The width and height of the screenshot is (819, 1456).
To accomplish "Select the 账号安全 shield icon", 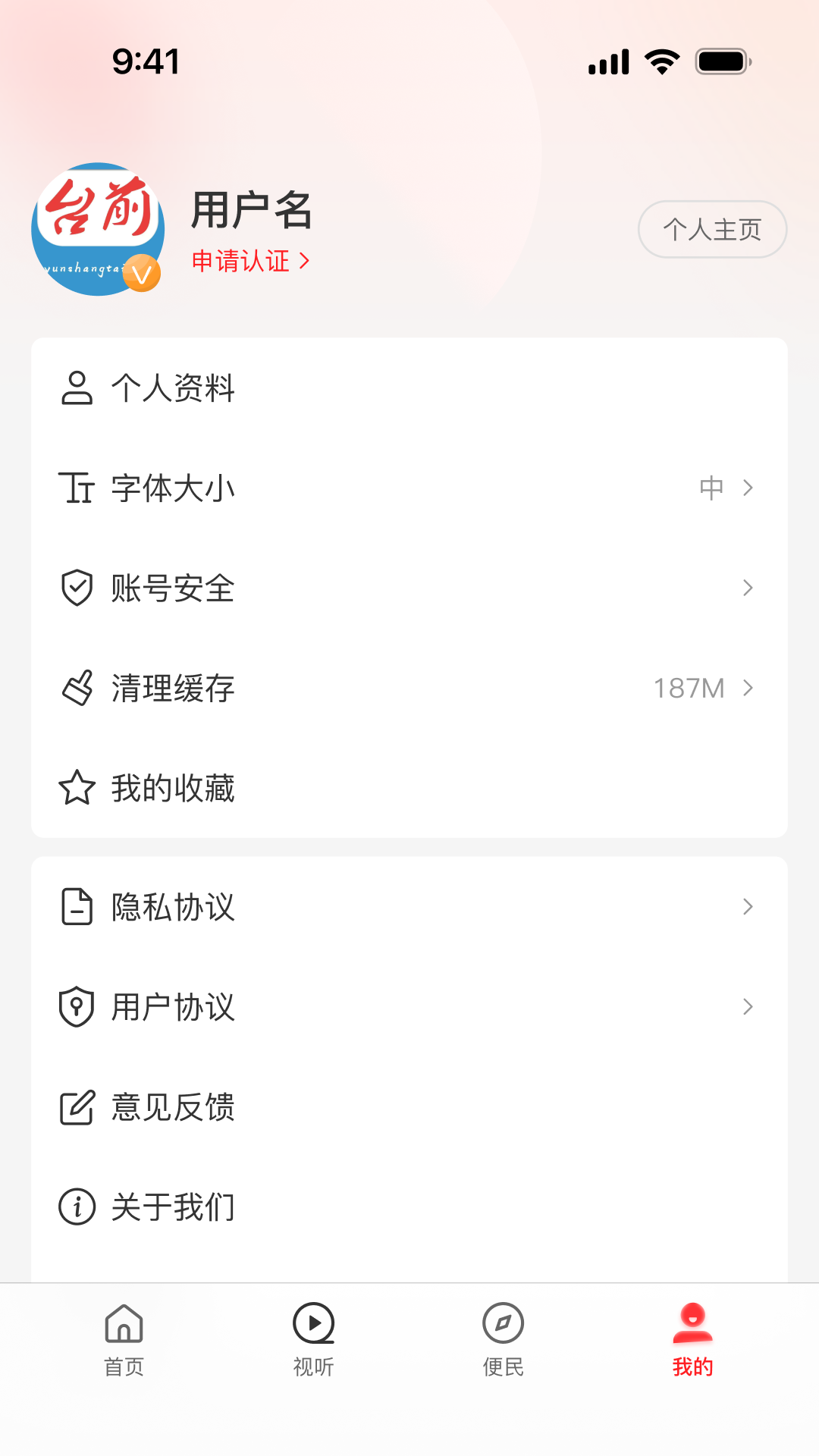I will tap(76, 587).
